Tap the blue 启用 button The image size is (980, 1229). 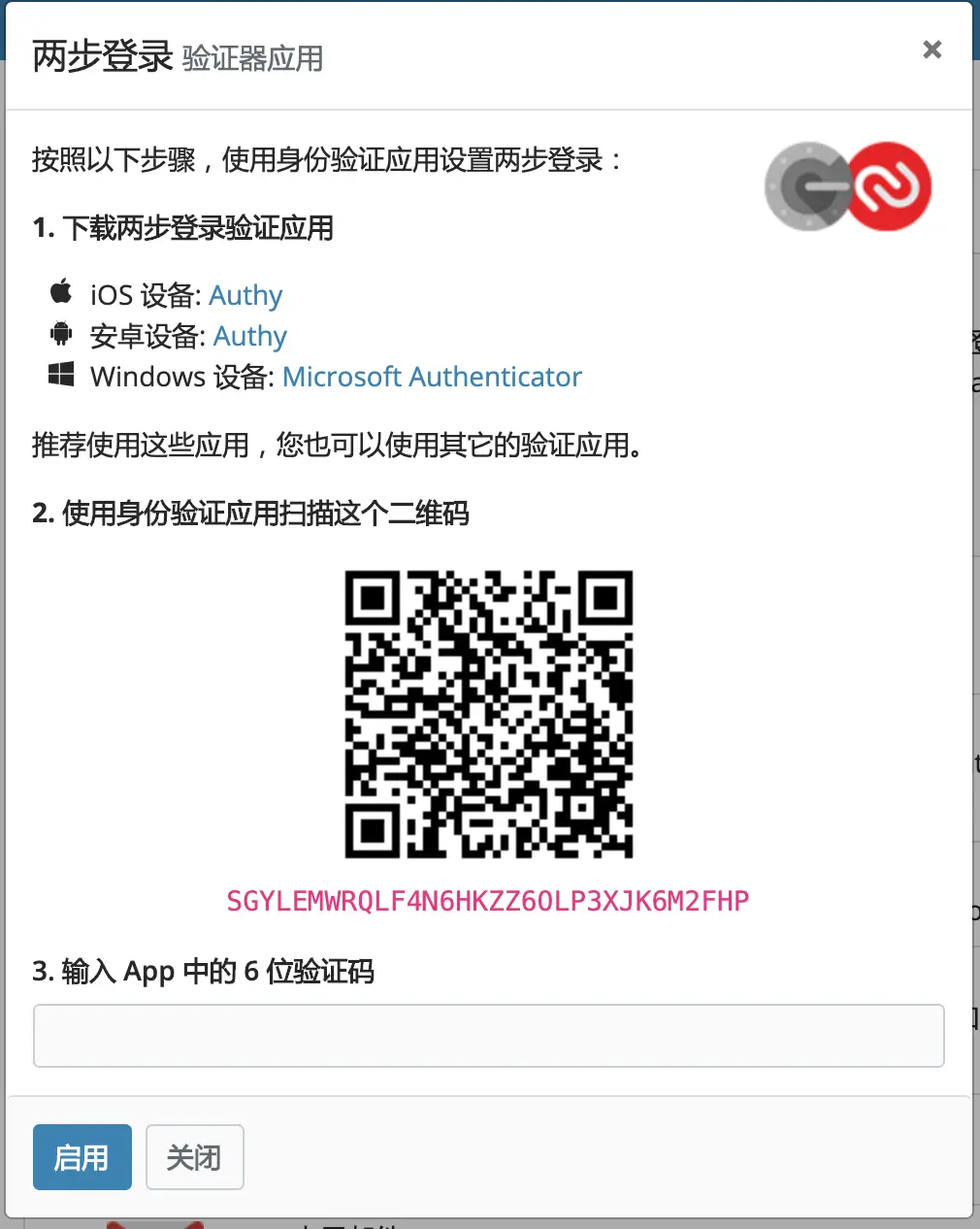[82, 1157]
